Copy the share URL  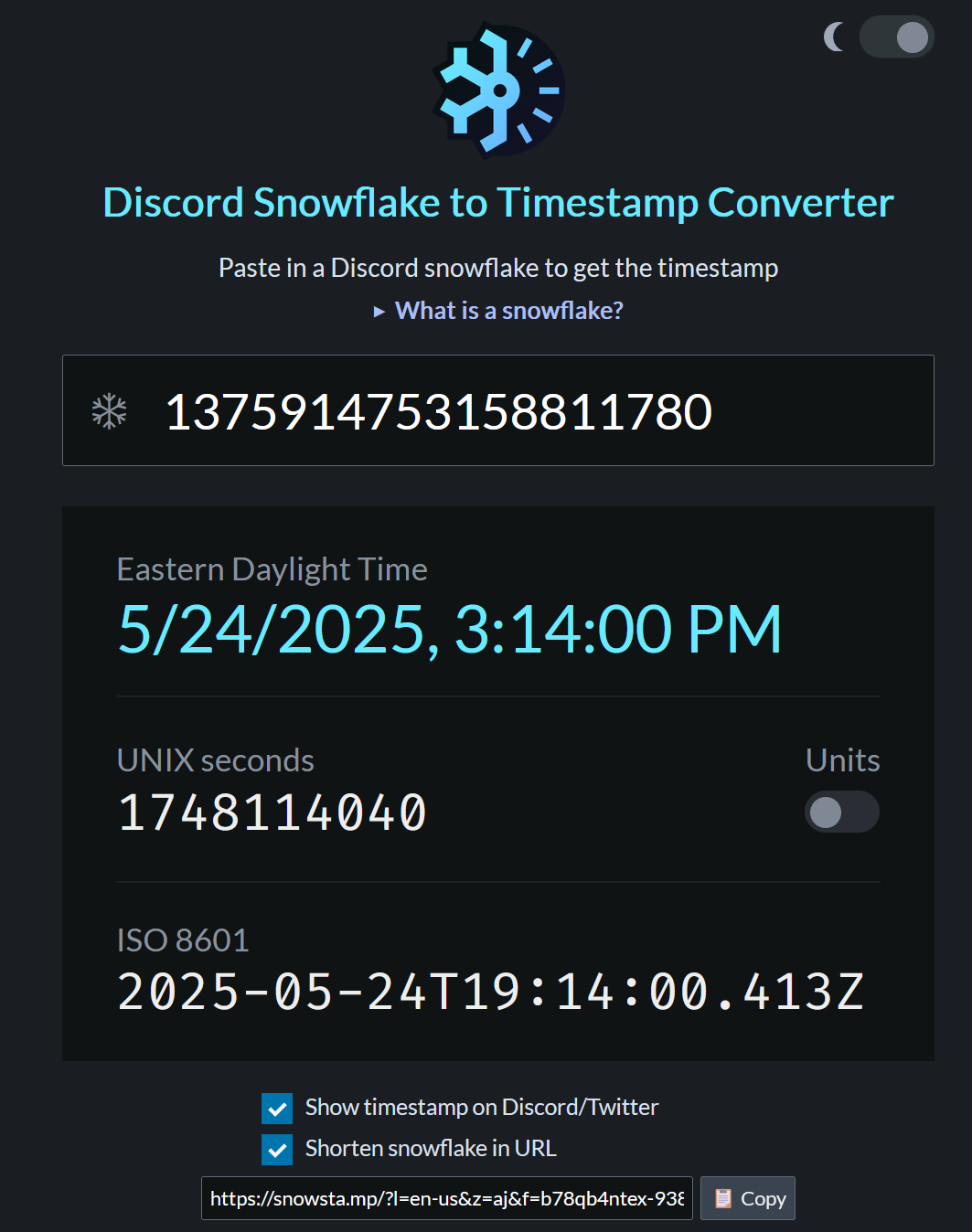pyautogui.click(x=748, y=1198)
